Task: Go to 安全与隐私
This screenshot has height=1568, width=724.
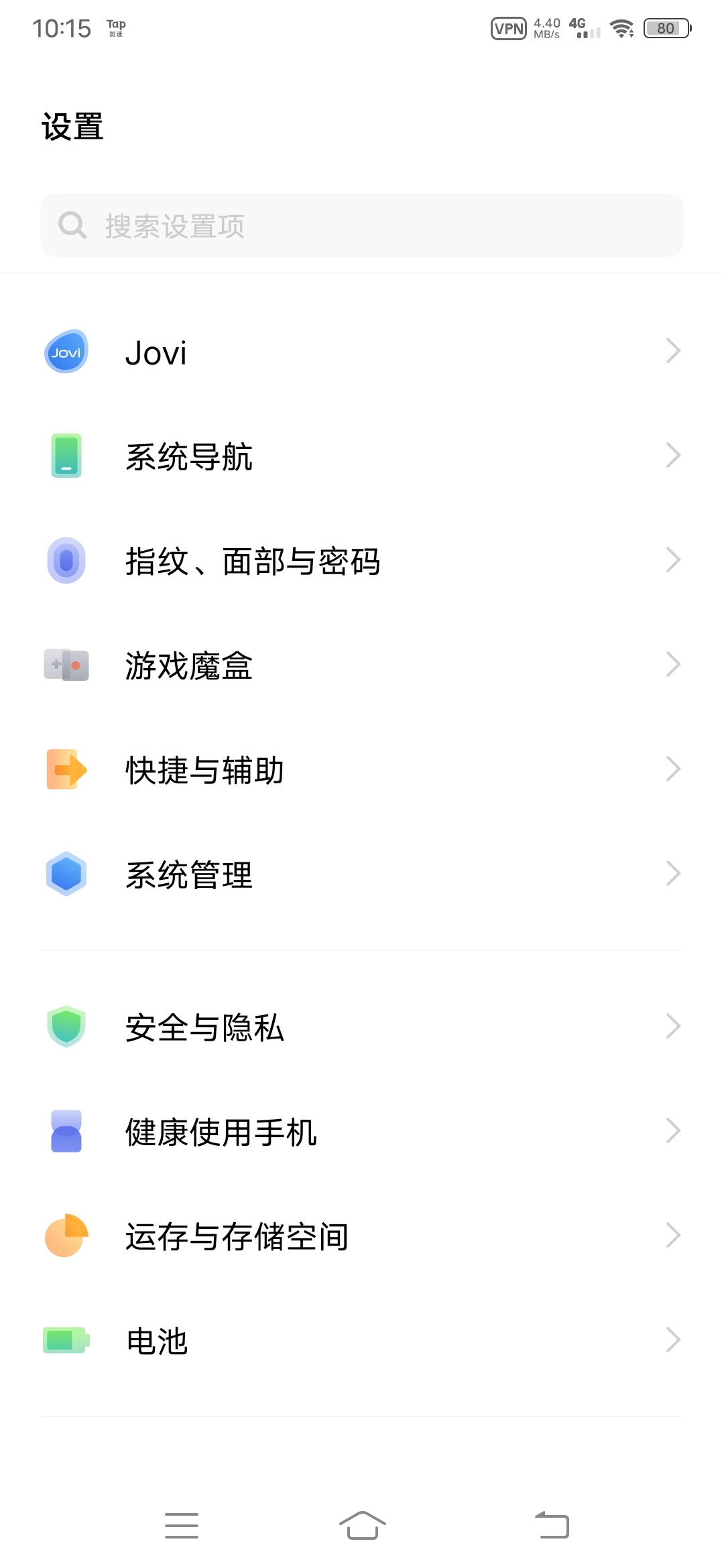Action: point(362,1027)
